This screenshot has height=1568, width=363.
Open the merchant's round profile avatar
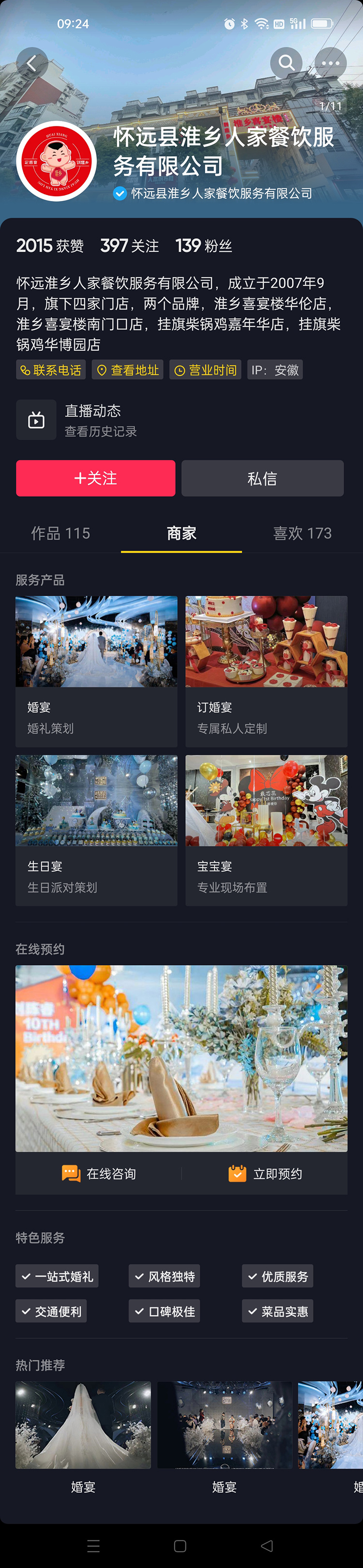pyautogui.click(x=56, y=161)
